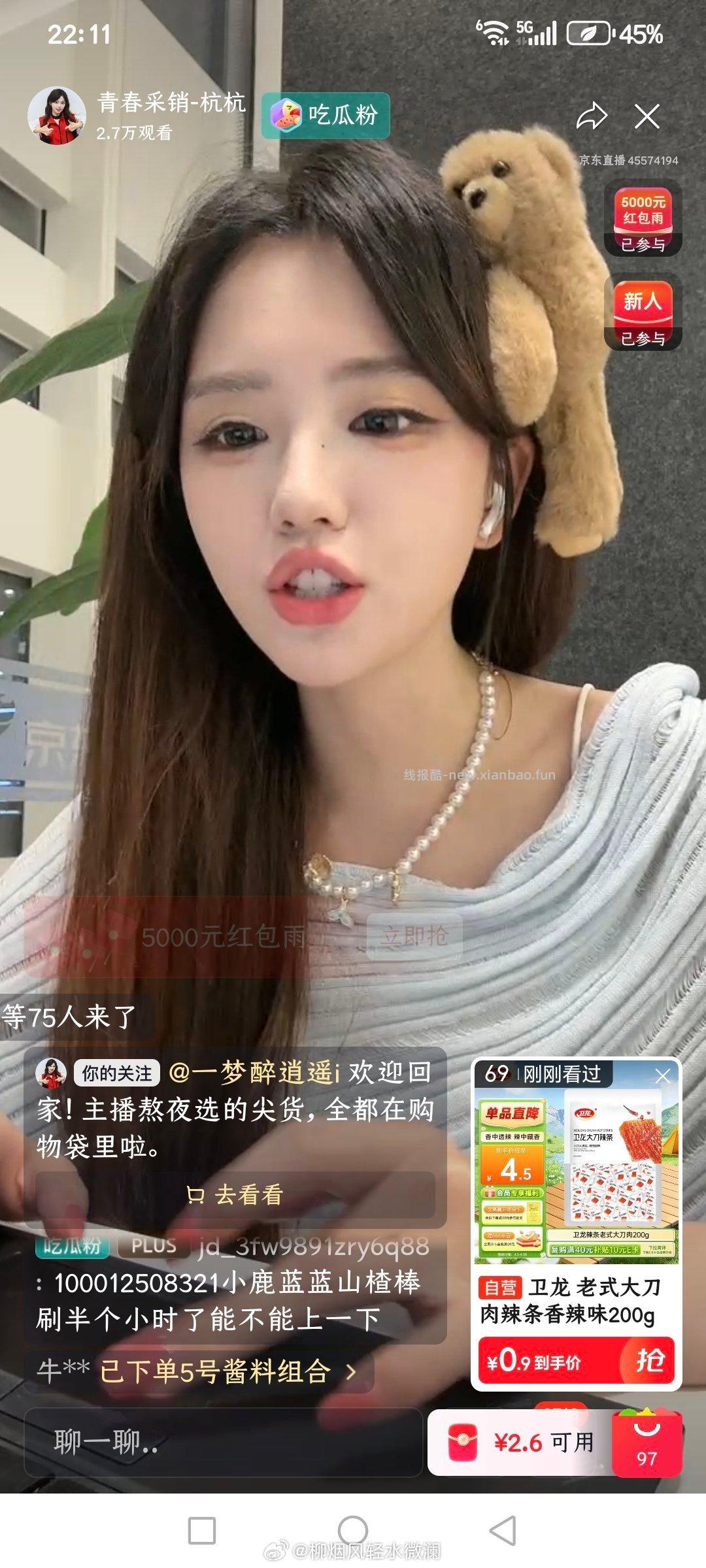Go back using the system back button

(503, 1530)
